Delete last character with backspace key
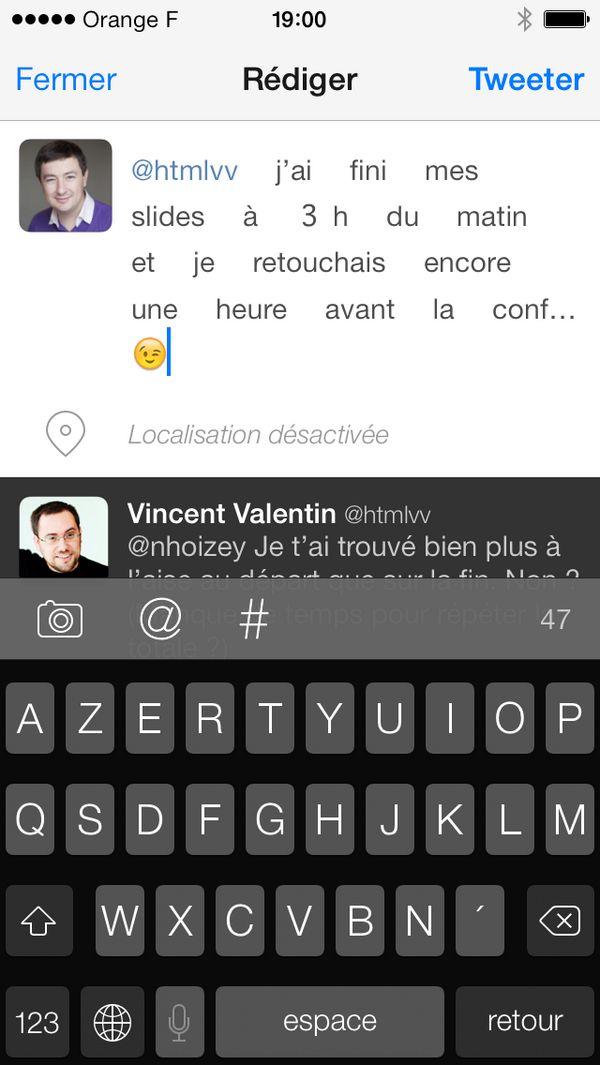Screen dimensions: 600x1065 (559, 920)
